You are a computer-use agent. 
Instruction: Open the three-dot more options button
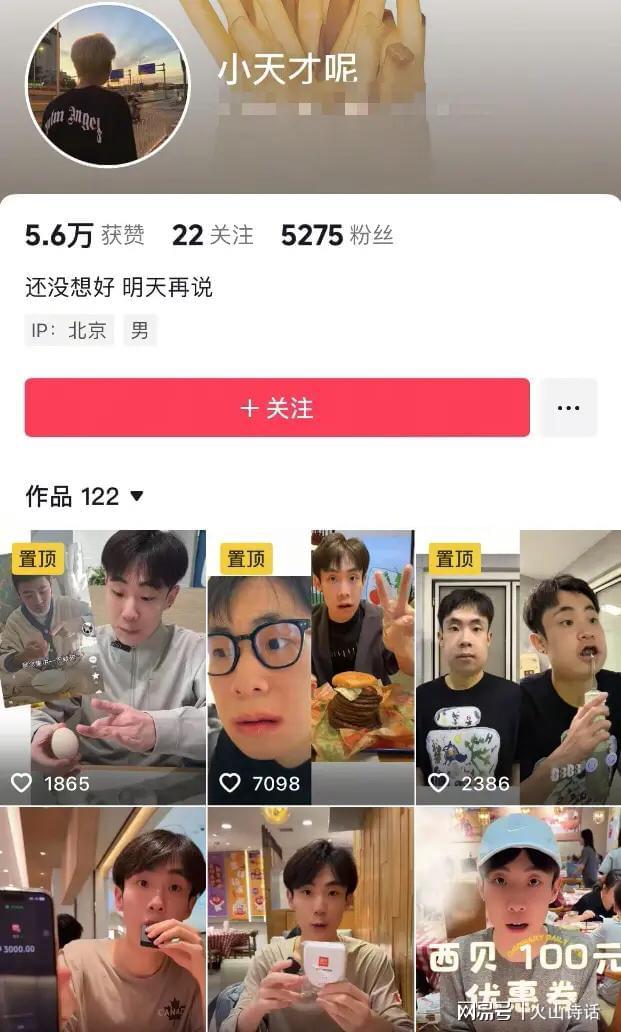(568, 407)
